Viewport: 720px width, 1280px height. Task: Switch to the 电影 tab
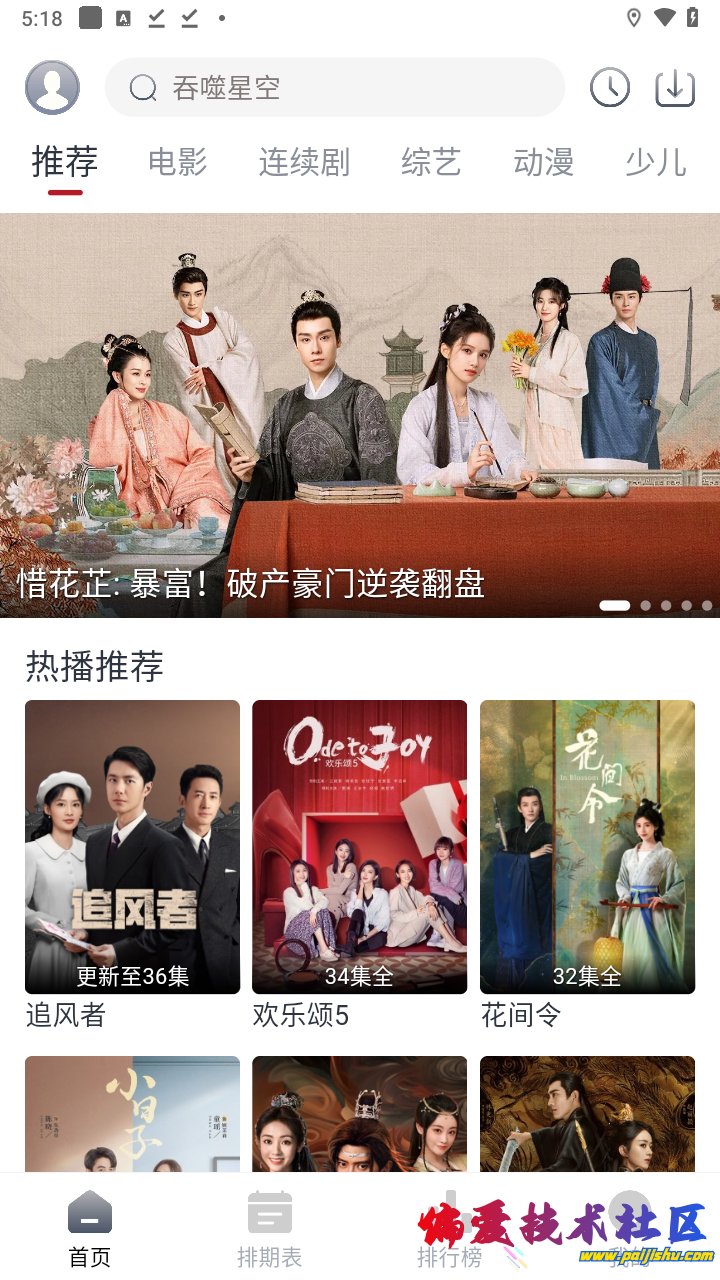pyautogui.click(x=177, y=162)
